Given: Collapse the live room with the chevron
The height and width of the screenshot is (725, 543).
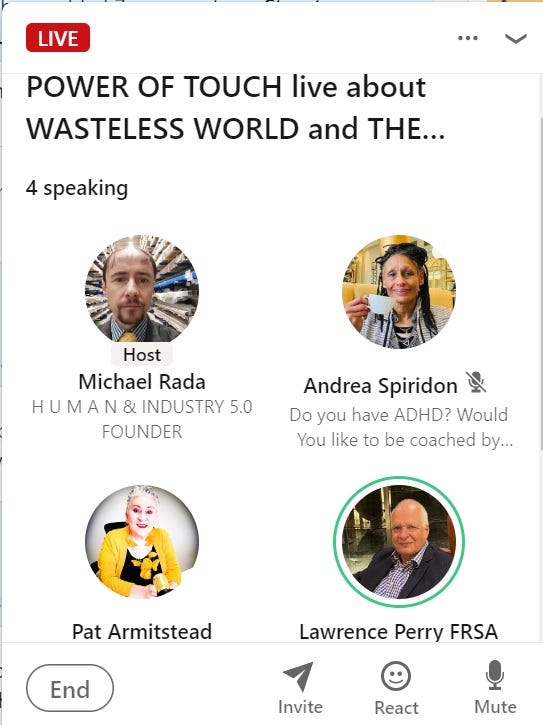Looking at the screenshot, I should click(515, 38).
